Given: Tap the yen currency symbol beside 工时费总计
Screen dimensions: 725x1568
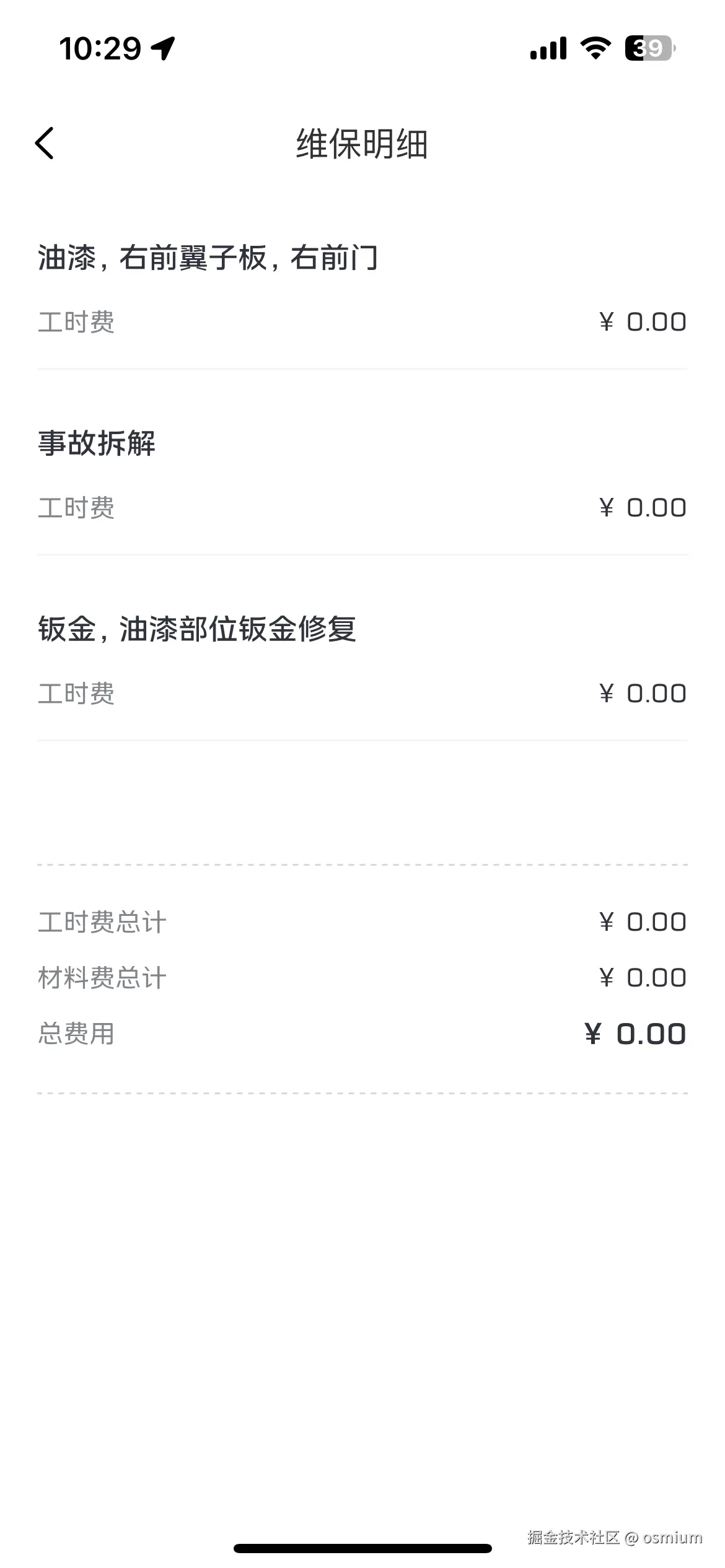Looking at the screenshot, I should [606, 922].
